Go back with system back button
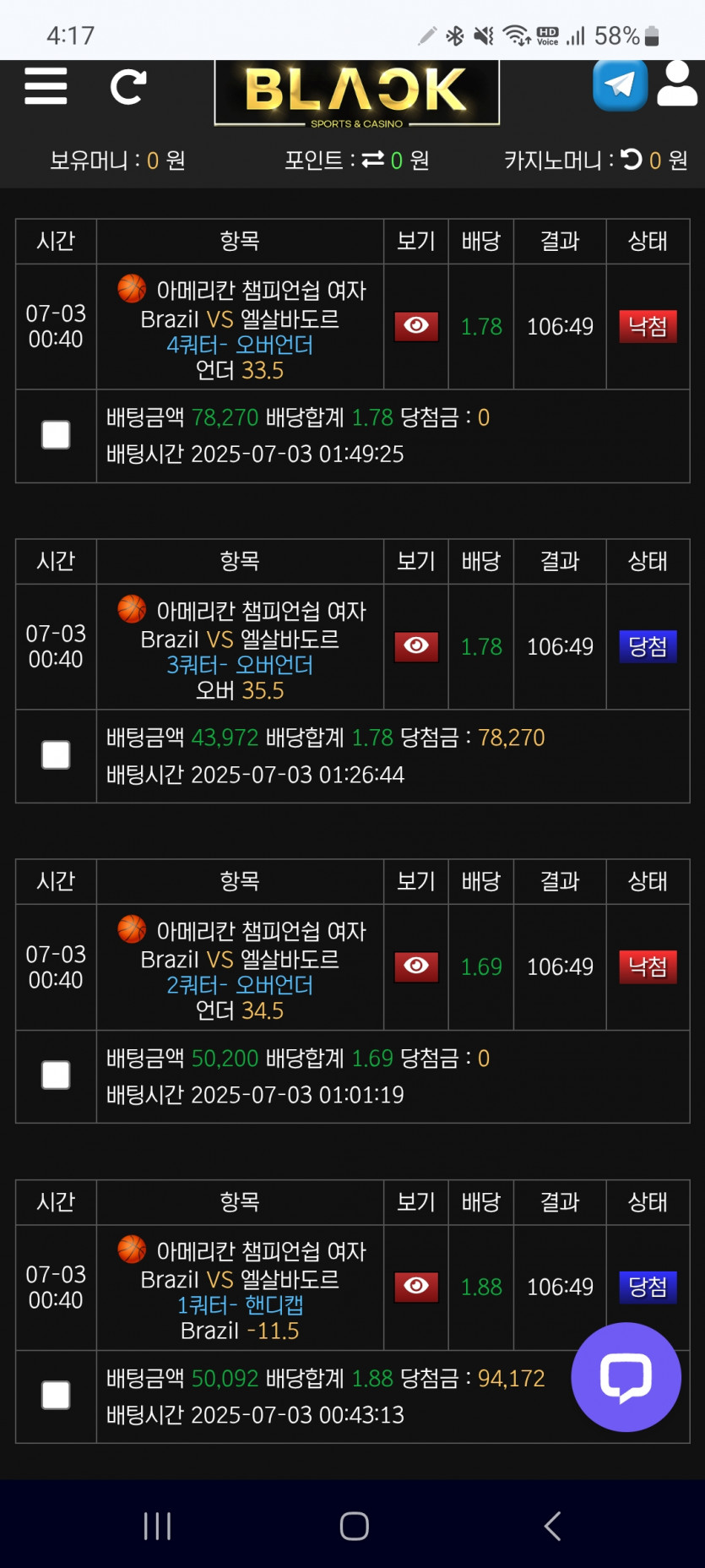 click(553, 1526)
